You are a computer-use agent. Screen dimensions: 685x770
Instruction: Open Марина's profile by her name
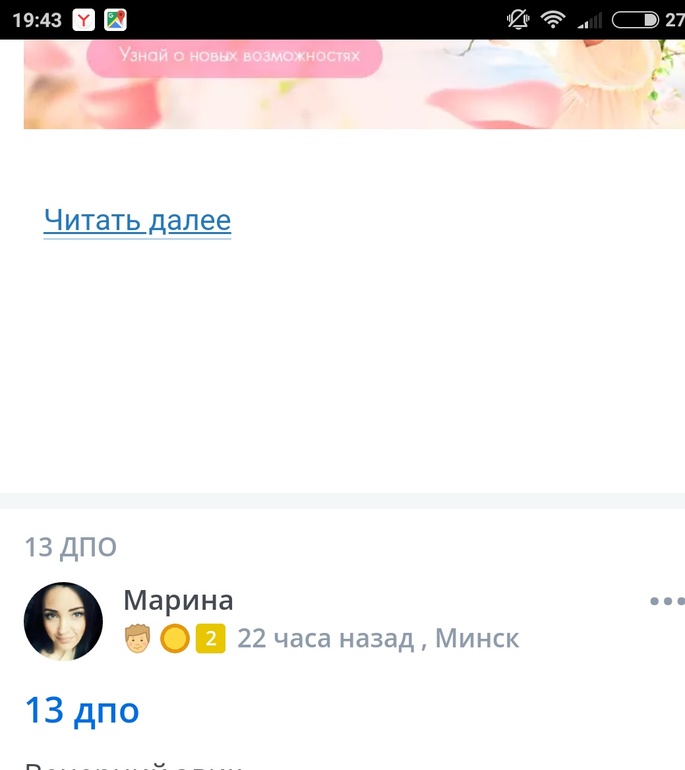tap(178, 601)
